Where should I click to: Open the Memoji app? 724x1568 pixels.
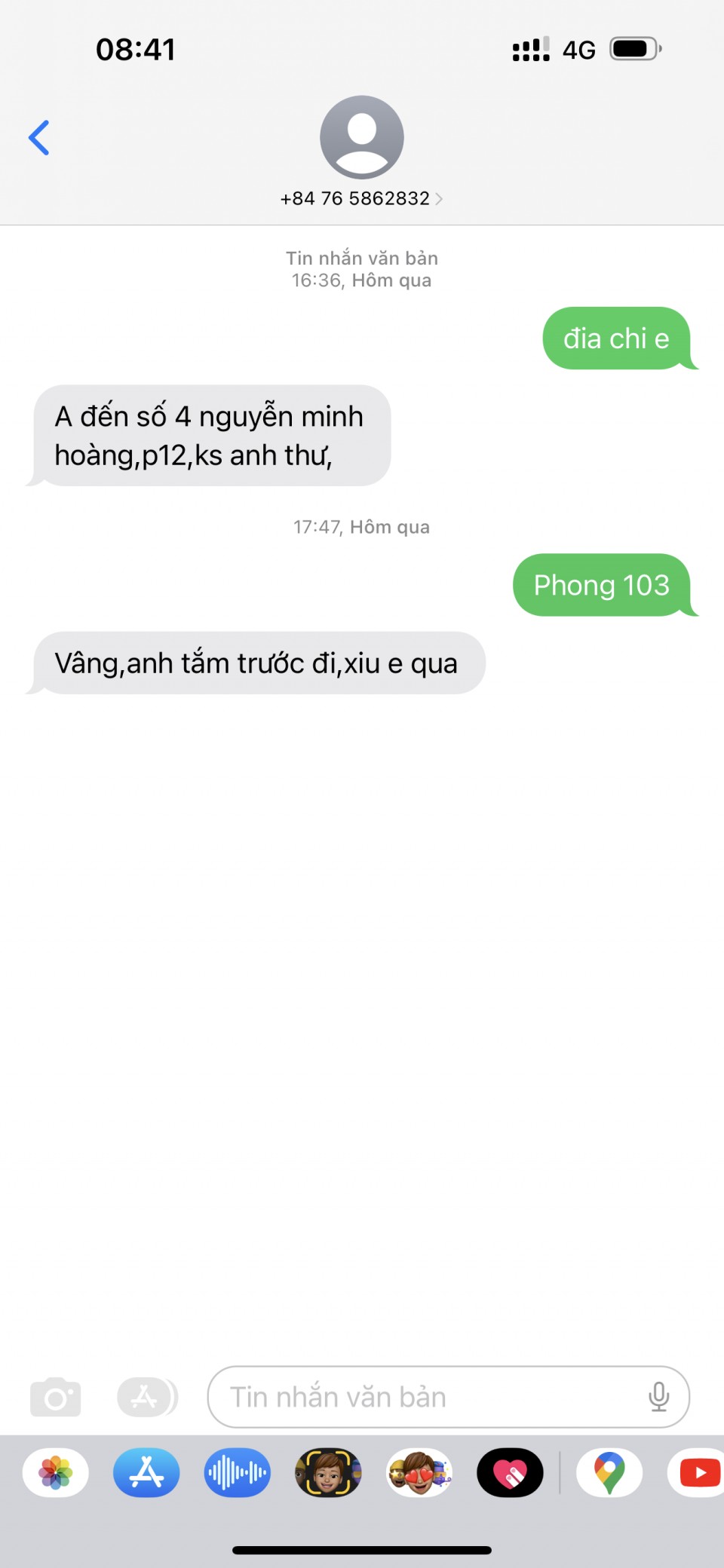pos(328,1472)
